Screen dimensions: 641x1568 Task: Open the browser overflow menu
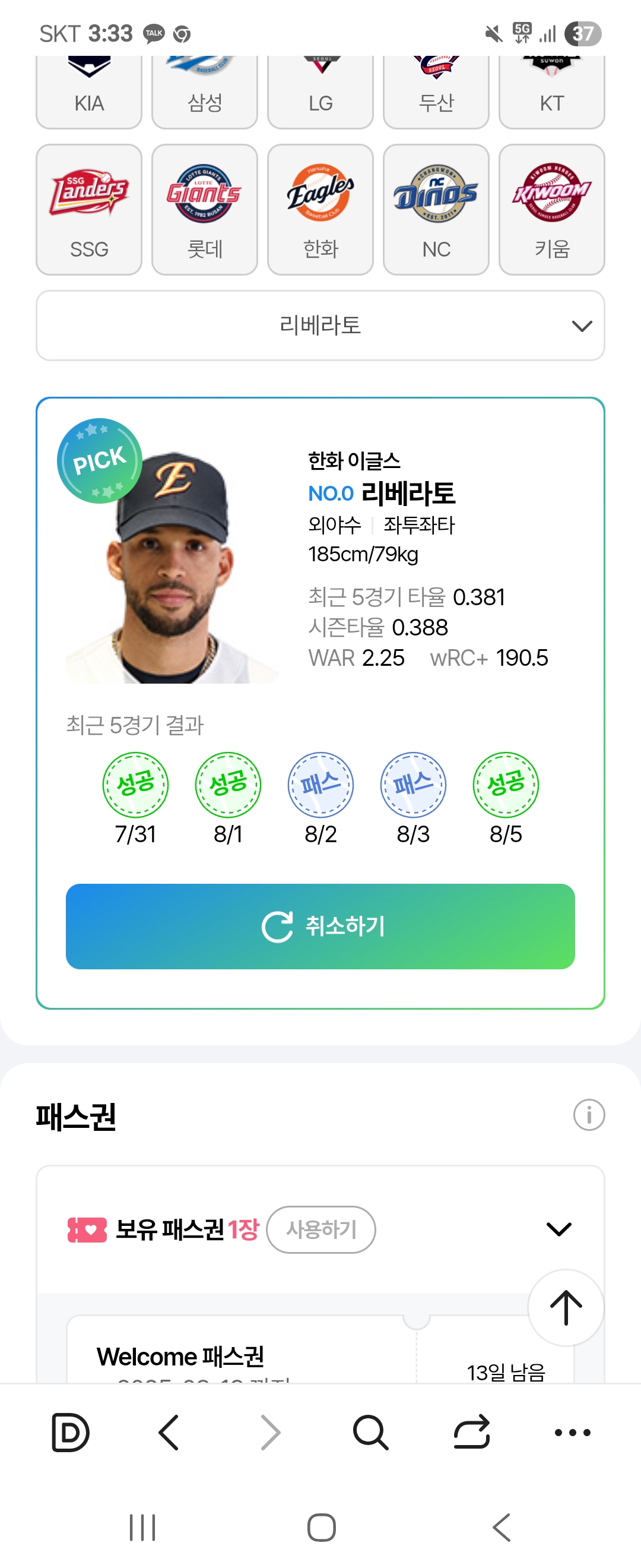(572, 1431)
